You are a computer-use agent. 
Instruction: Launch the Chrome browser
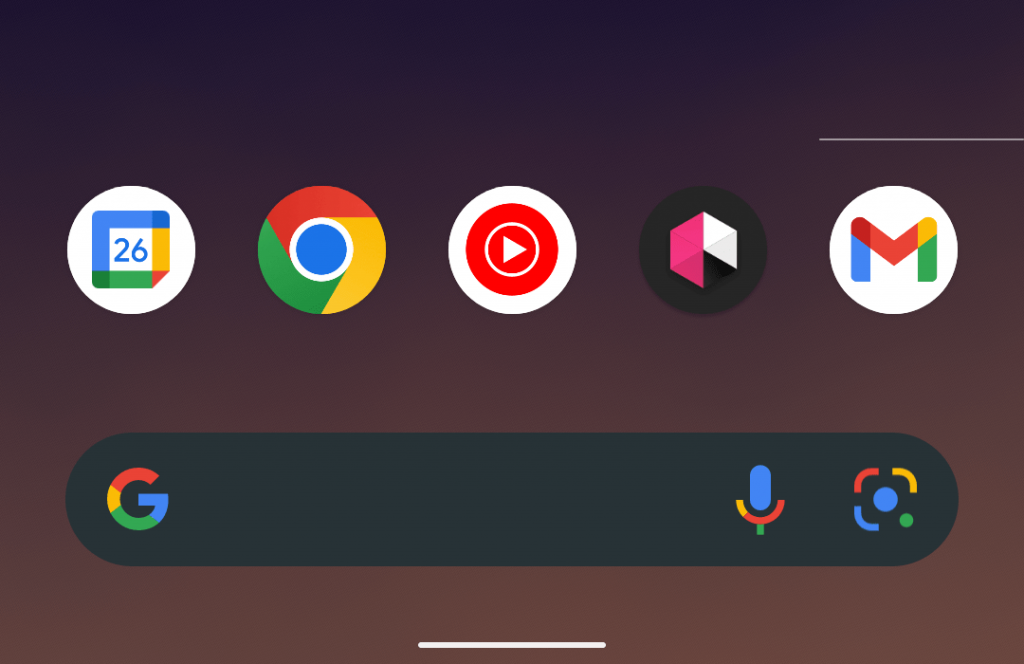(321, 250)
